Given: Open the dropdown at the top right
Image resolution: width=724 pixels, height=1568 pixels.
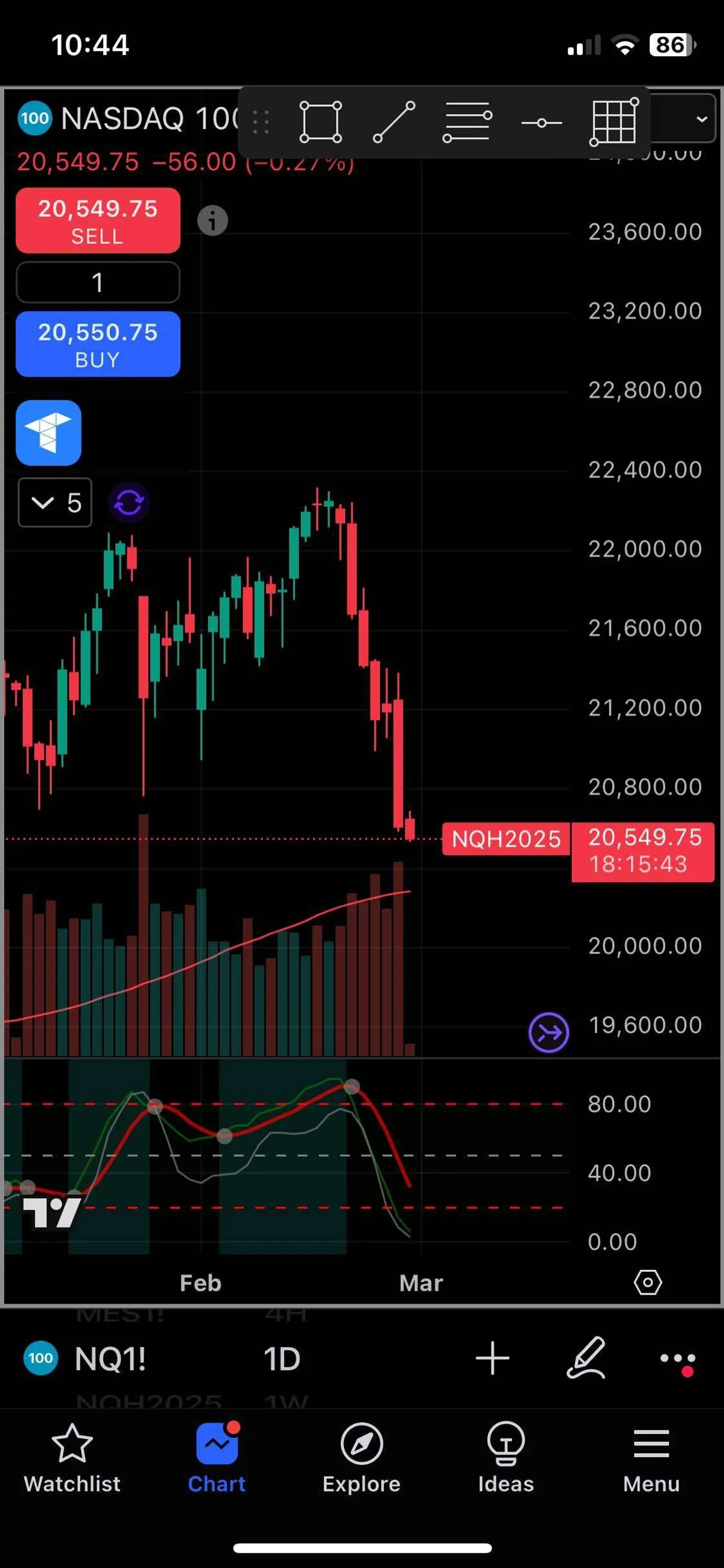Looking at the screenshot, I should coord(701,120).
